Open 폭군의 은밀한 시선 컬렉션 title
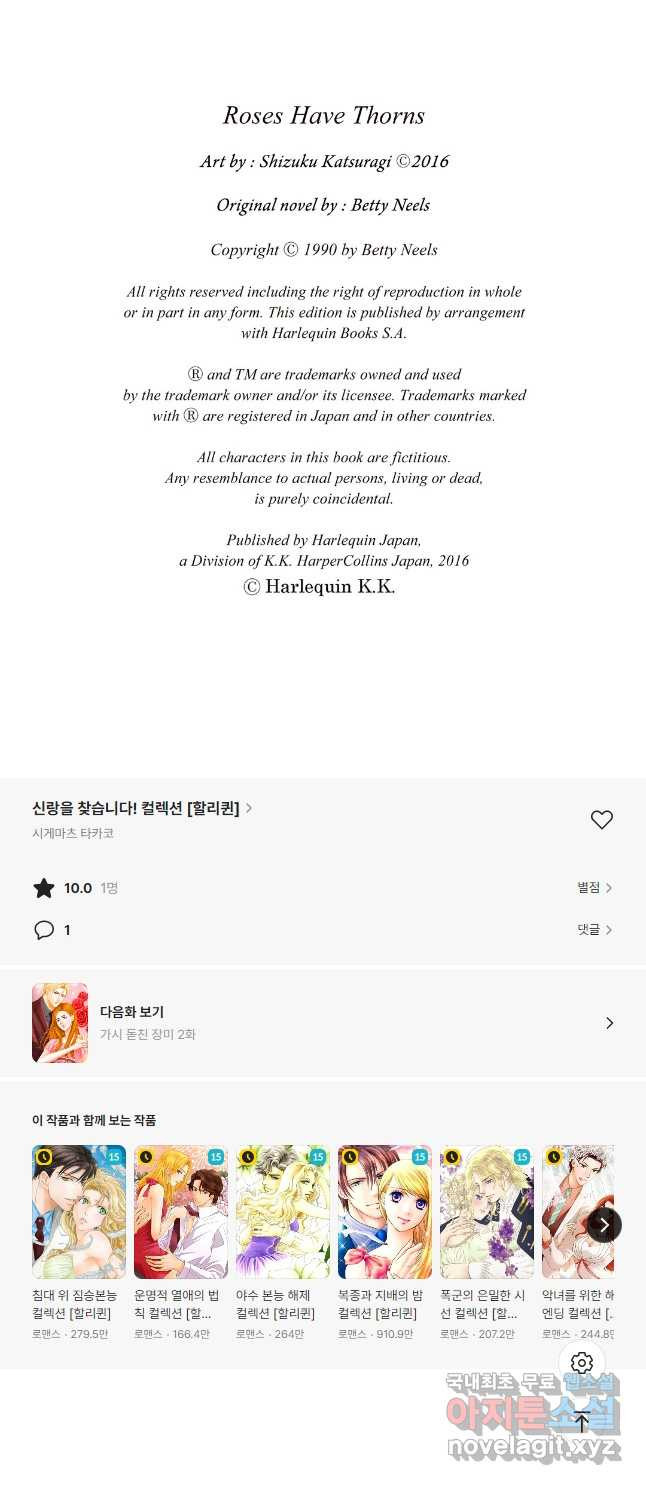 point(487,1212)
